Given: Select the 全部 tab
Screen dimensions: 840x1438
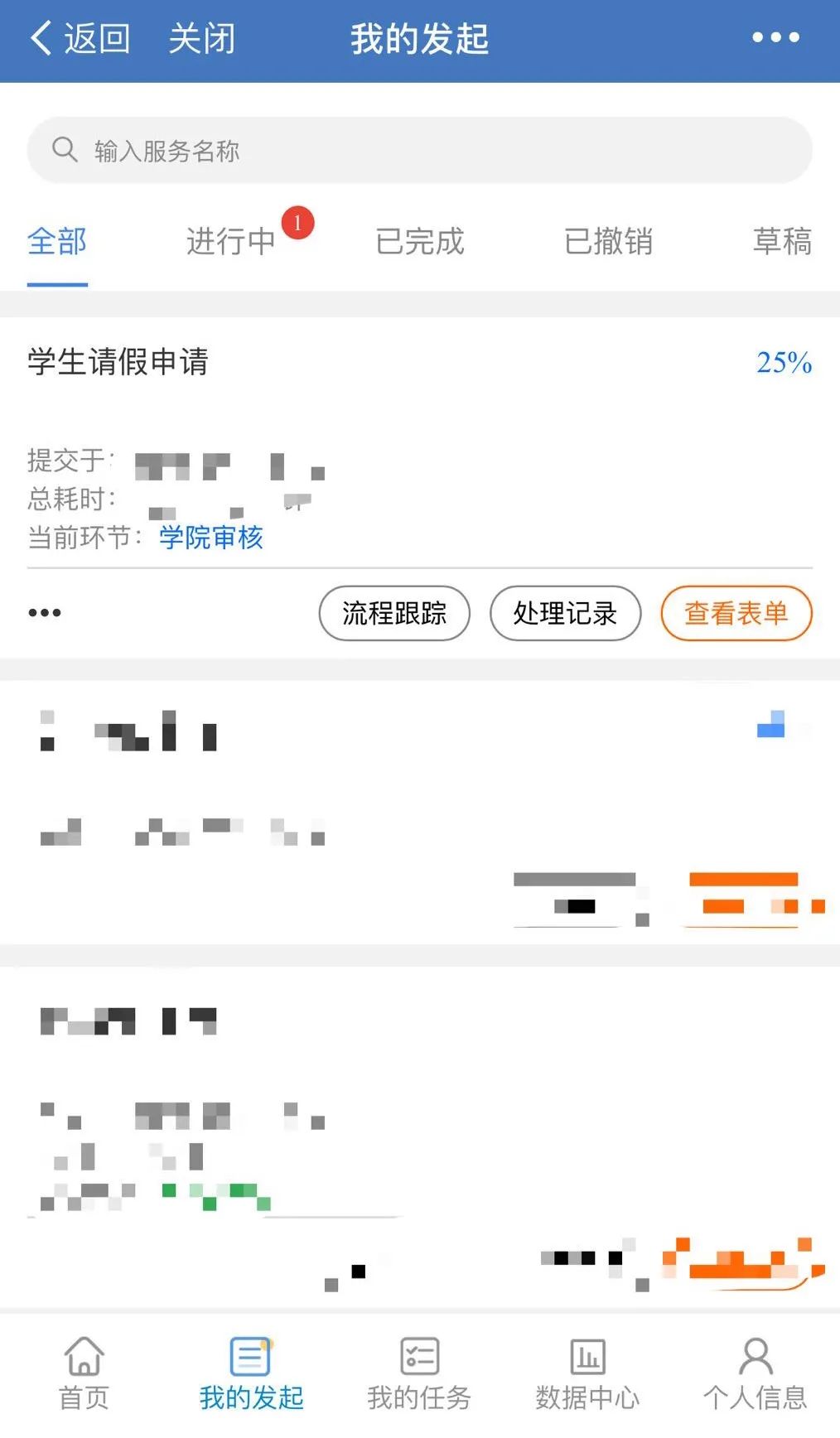Looking at the screenshot, I should [57, 242].
